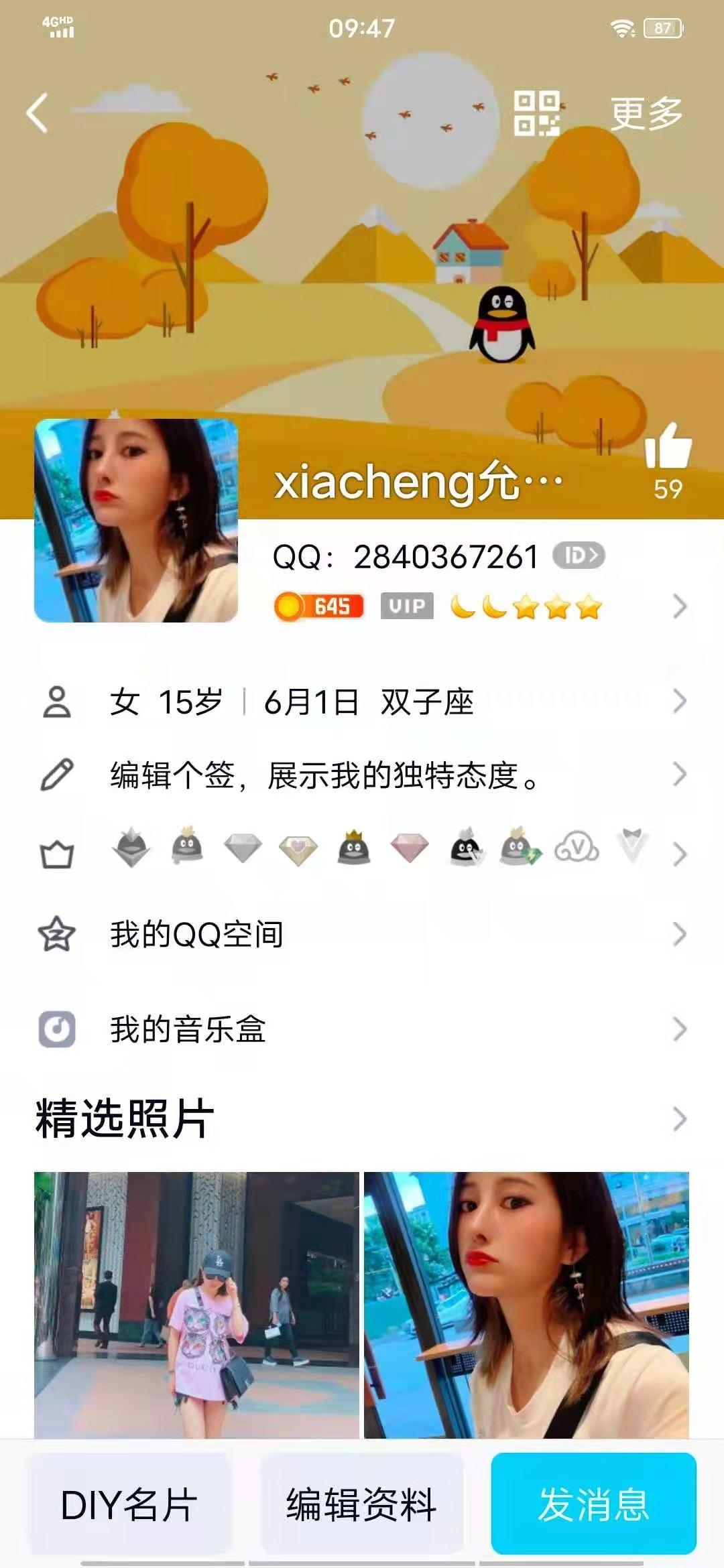Open 我的音乐盒

362,1029
